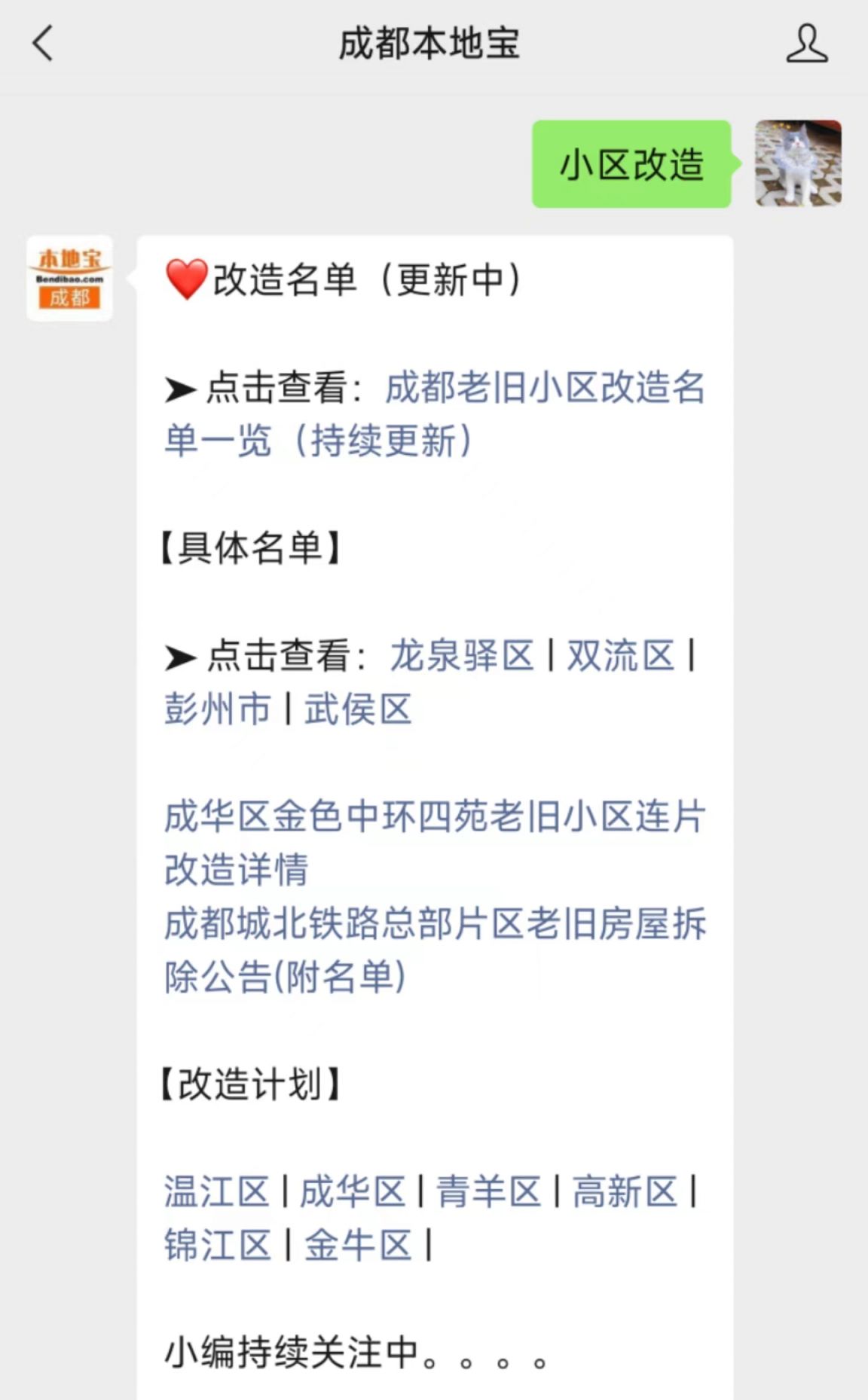Tap the 本地宝 account avatar

[69, 279]
